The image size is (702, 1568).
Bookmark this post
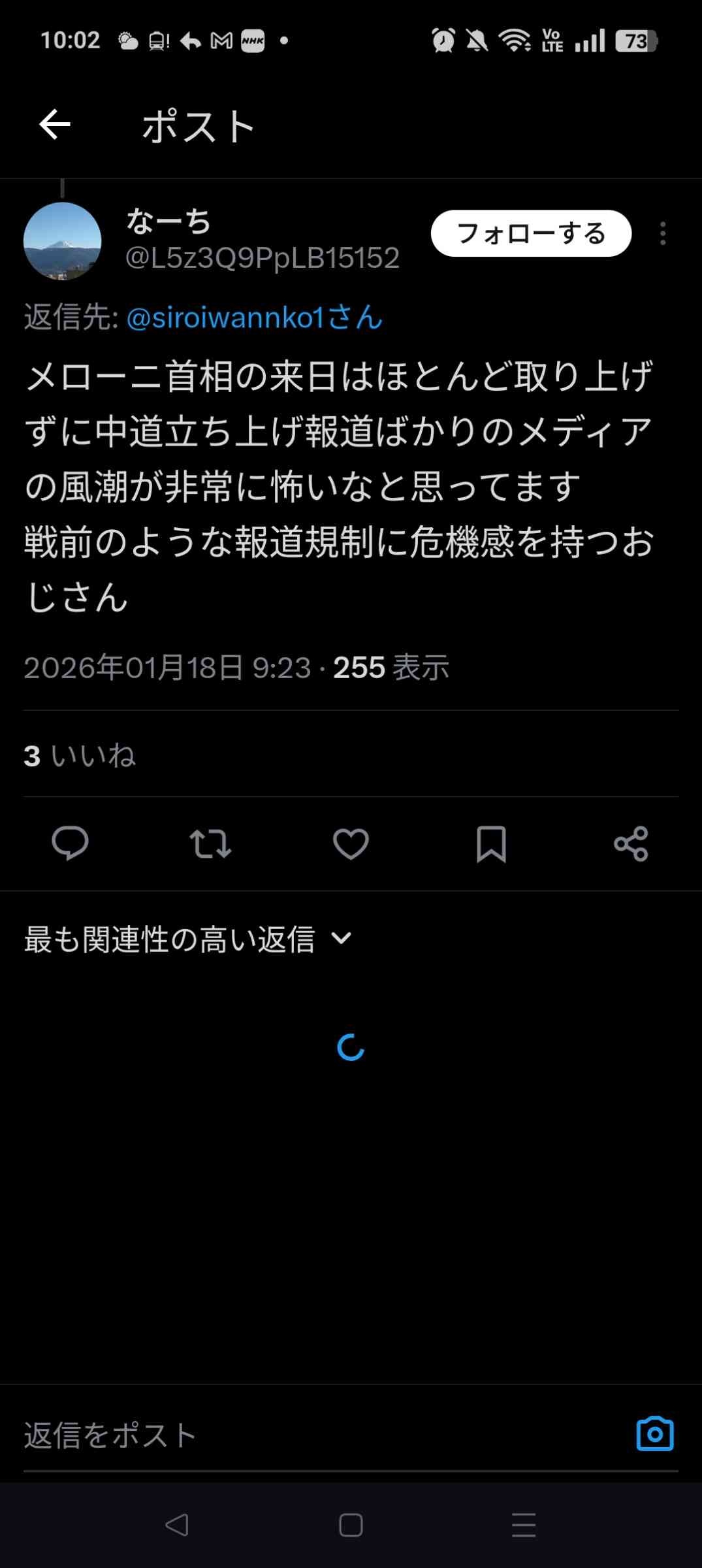tap(491, 843)
